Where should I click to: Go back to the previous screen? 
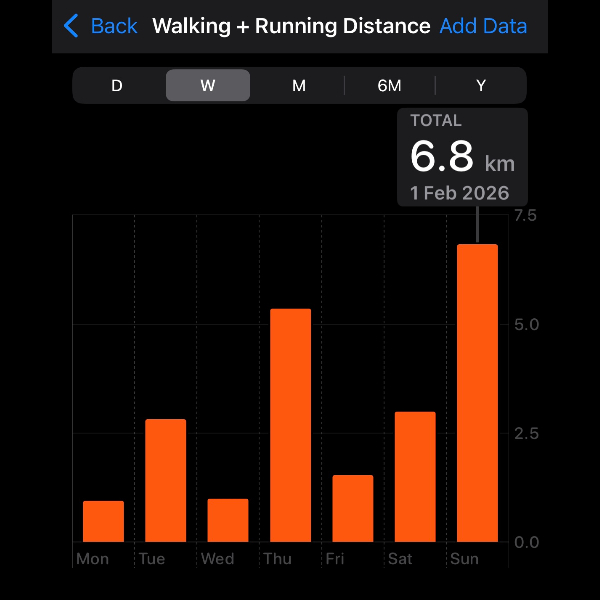click(x=100, y=26)
